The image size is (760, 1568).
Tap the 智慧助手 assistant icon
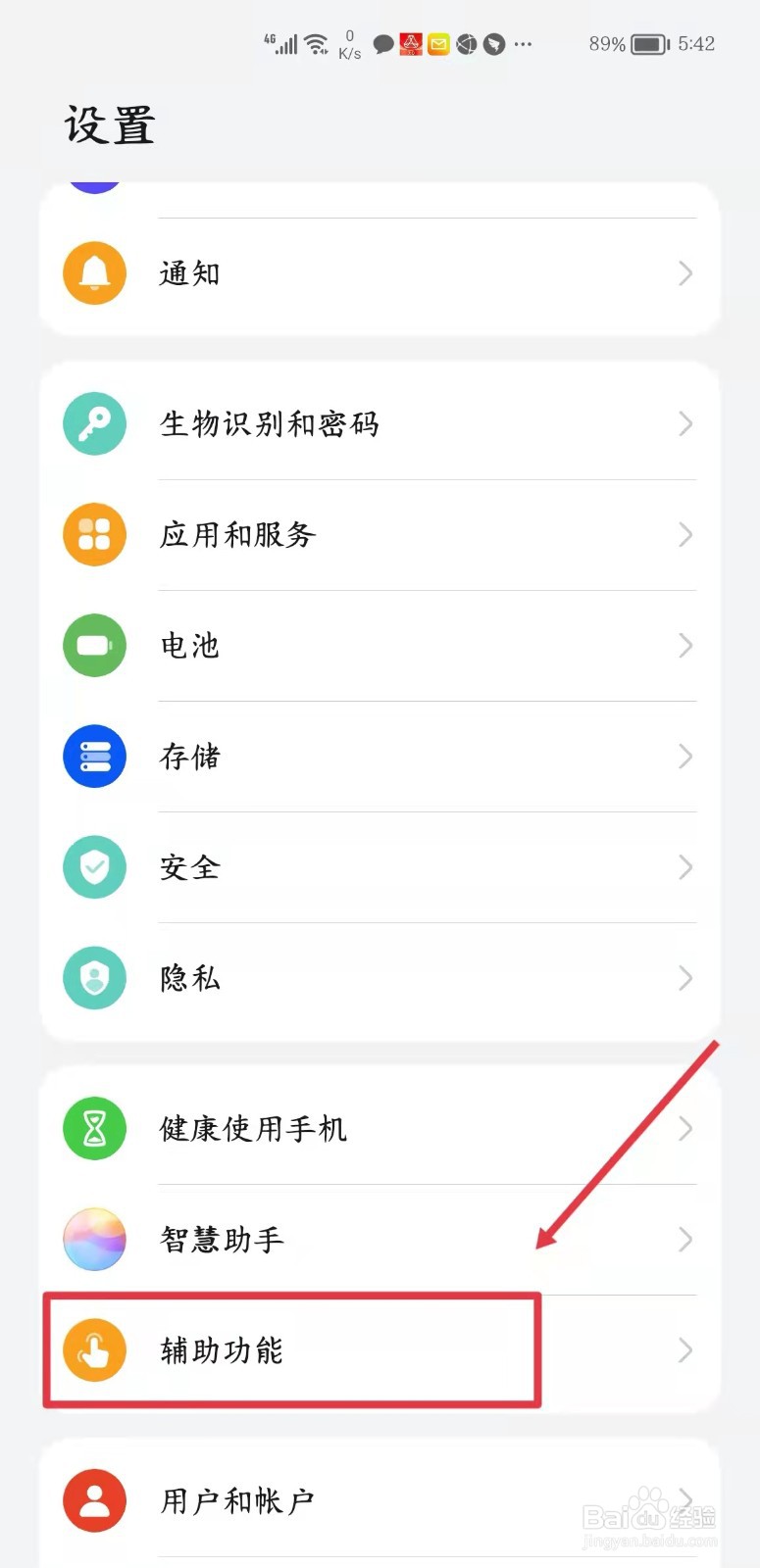(x=94, y=1240)
